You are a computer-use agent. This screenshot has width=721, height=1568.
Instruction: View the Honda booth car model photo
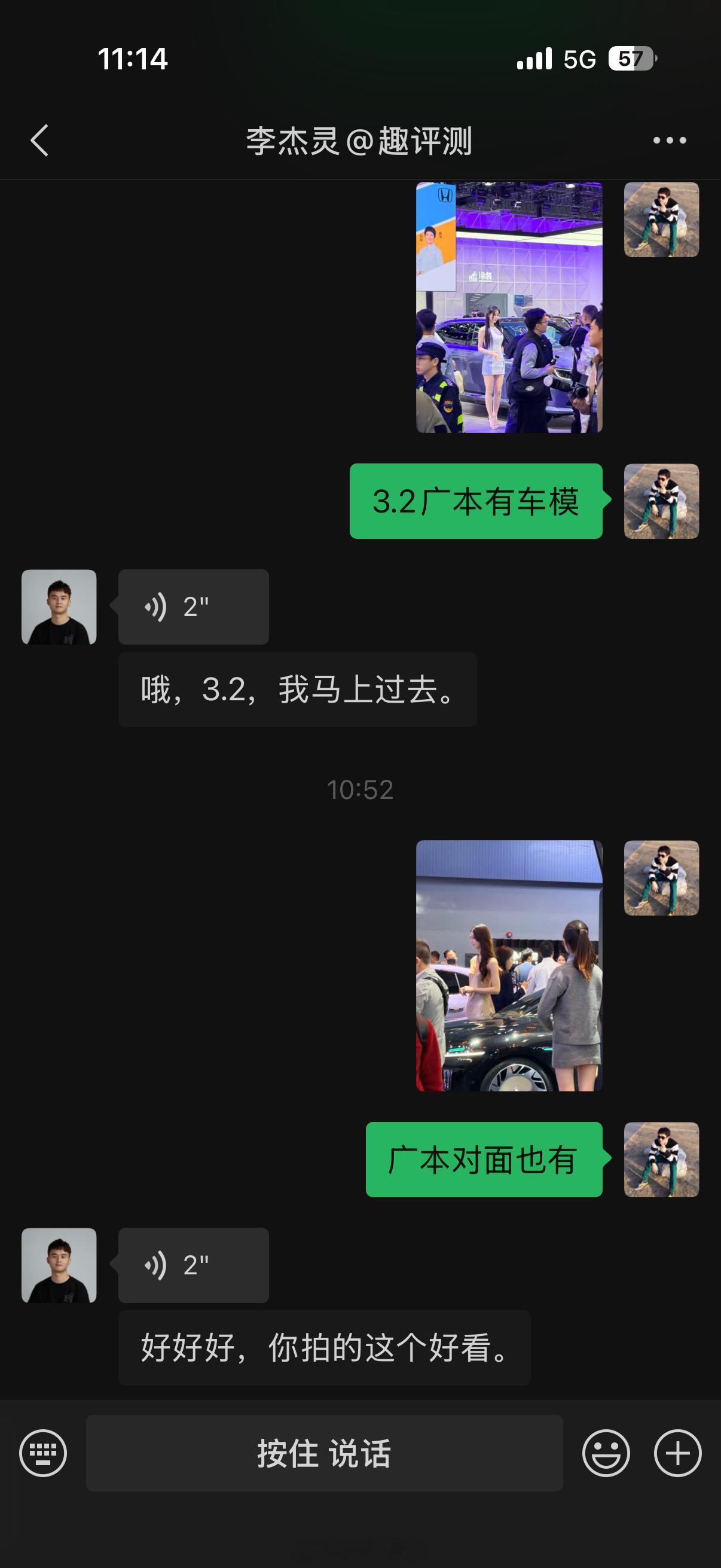[x=510, y=310]
